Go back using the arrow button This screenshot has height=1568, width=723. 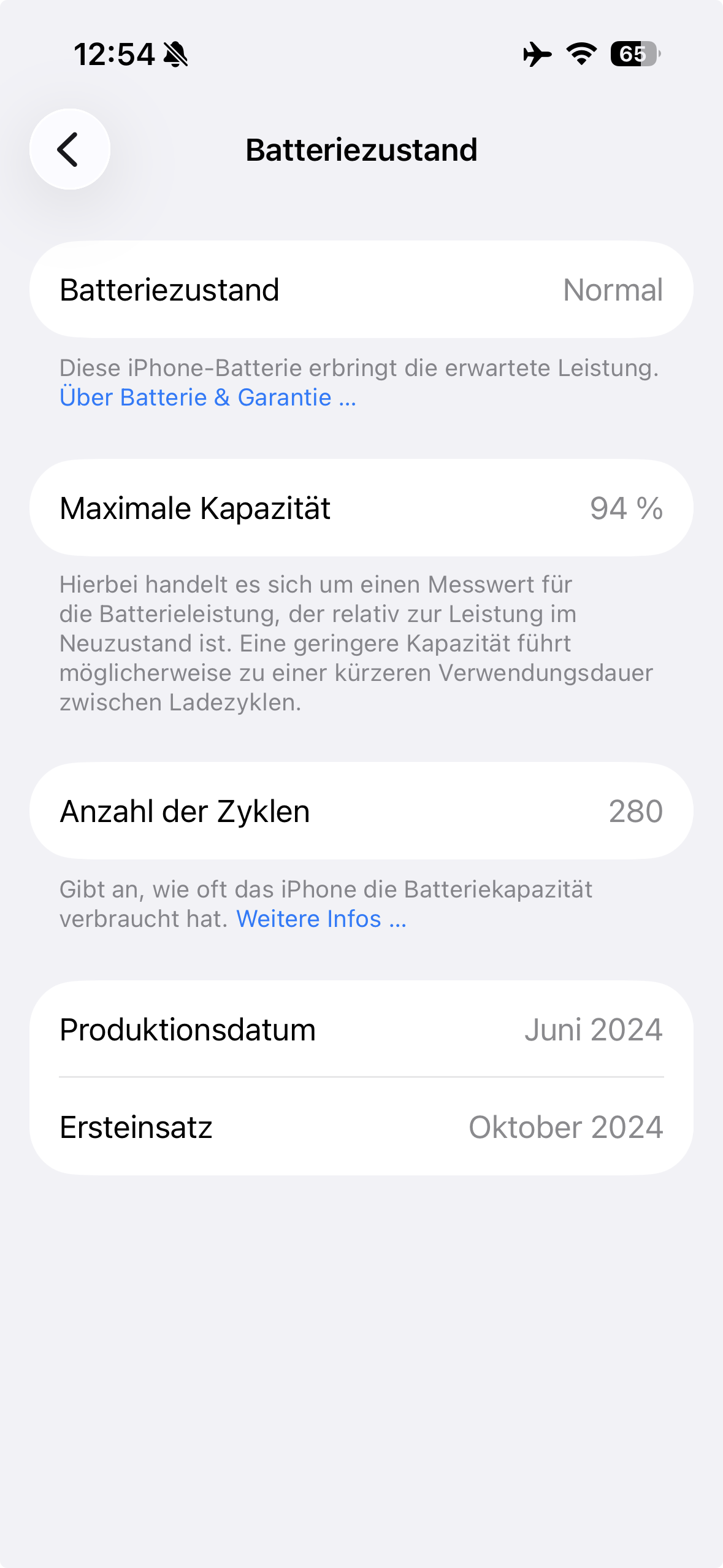tap(70, 149)
